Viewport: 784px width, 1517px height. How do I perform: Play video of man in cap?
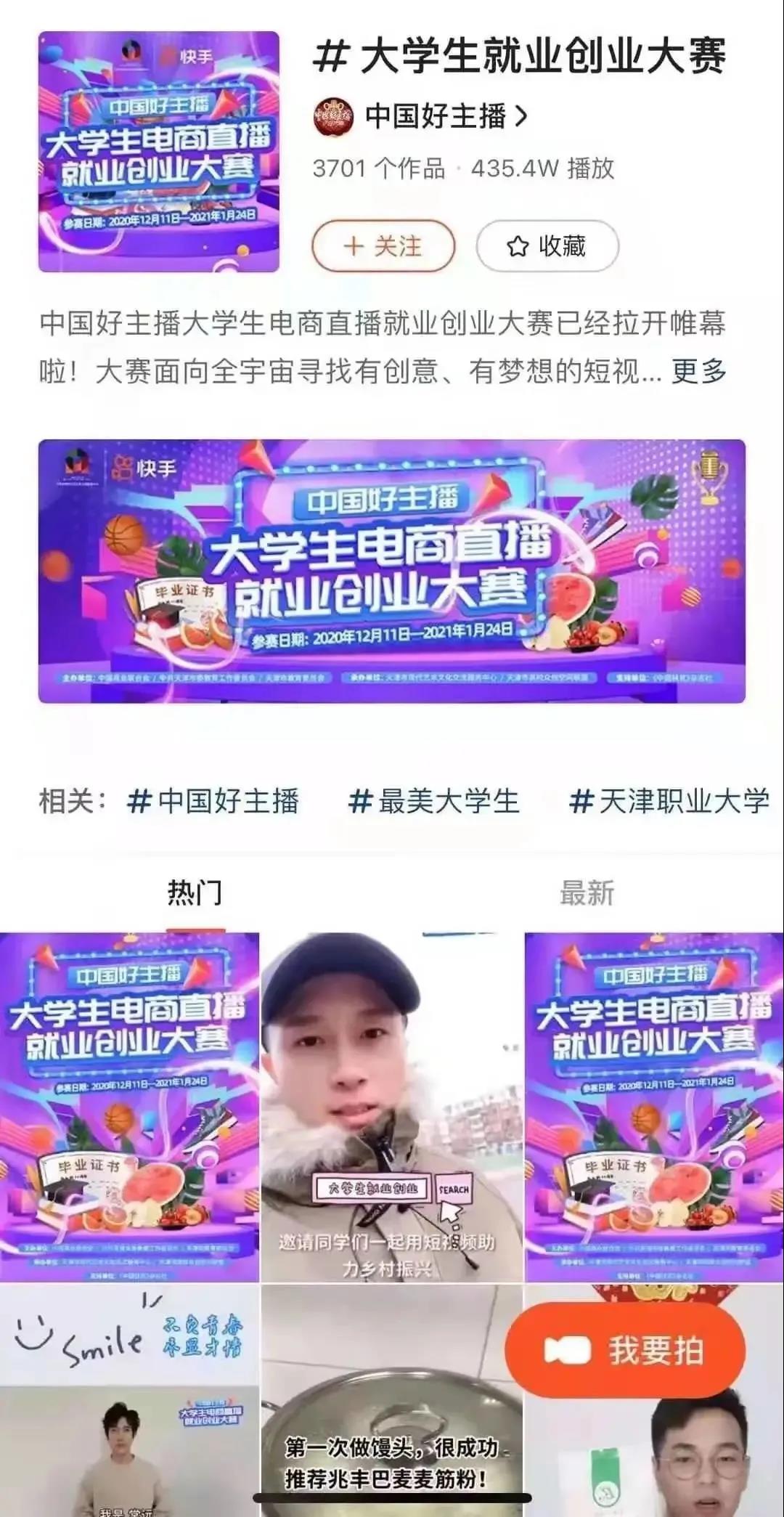391,1107
